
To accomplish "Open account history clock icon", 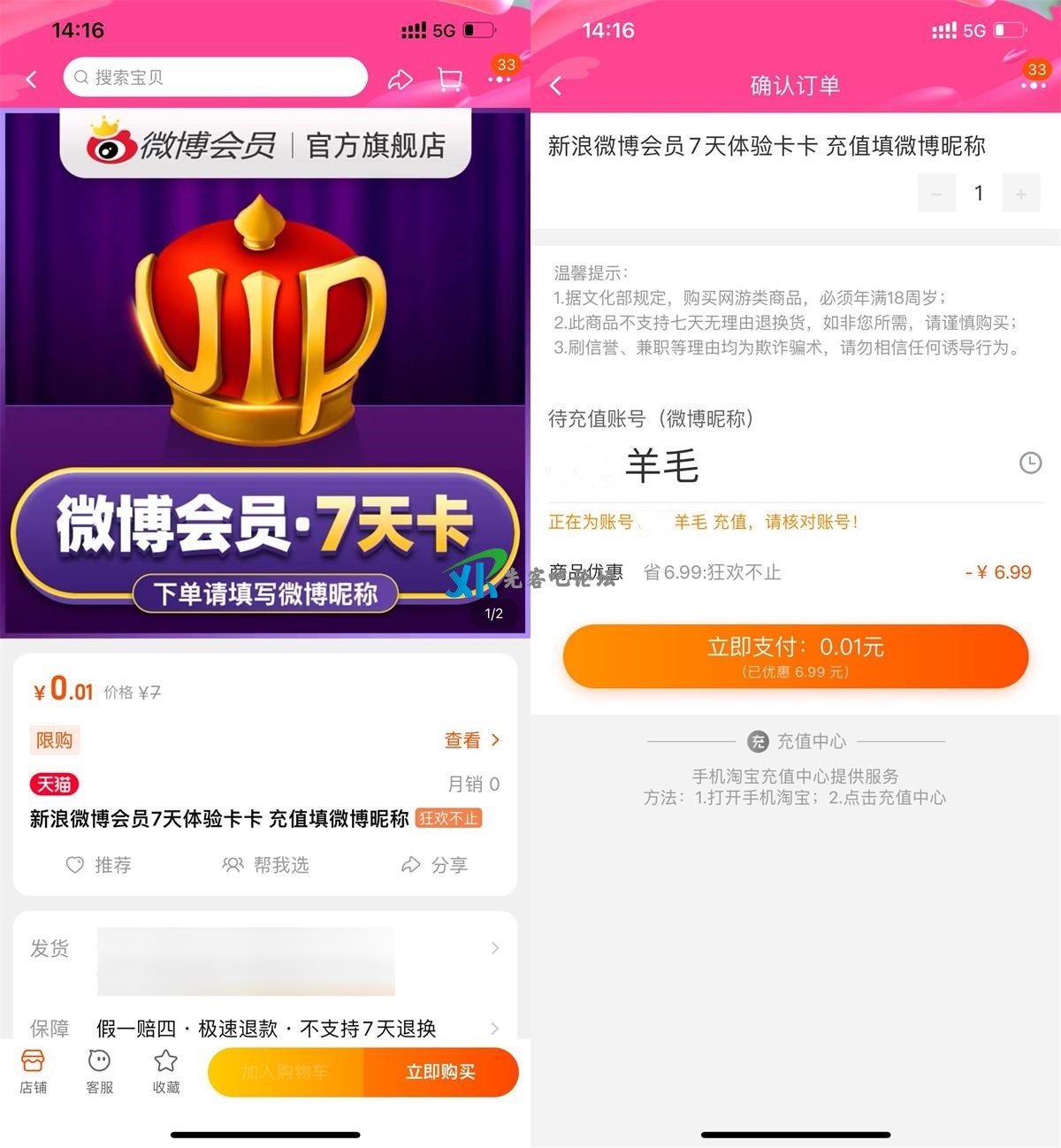I will pyautogui.click(x=1030, y=463).
